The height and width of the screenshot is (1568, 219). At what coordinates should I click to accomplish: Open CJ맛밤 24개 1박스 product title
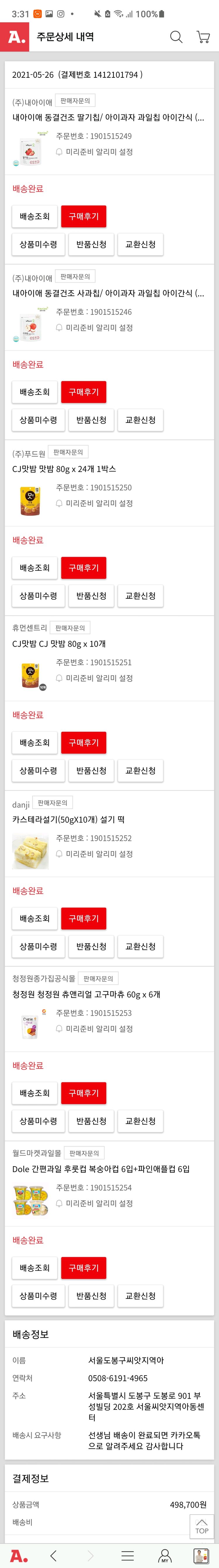click(64, 469)
